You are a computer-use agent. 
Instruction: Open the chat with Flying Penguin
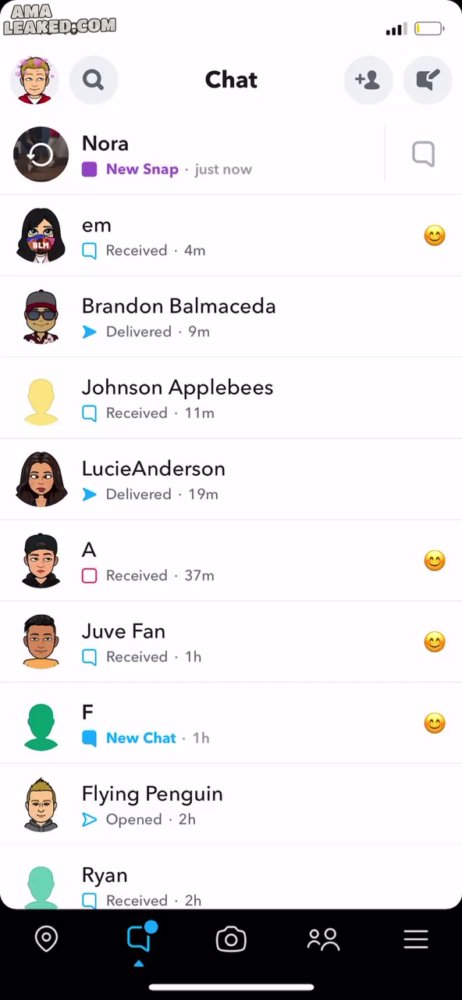tap(231, 805)
